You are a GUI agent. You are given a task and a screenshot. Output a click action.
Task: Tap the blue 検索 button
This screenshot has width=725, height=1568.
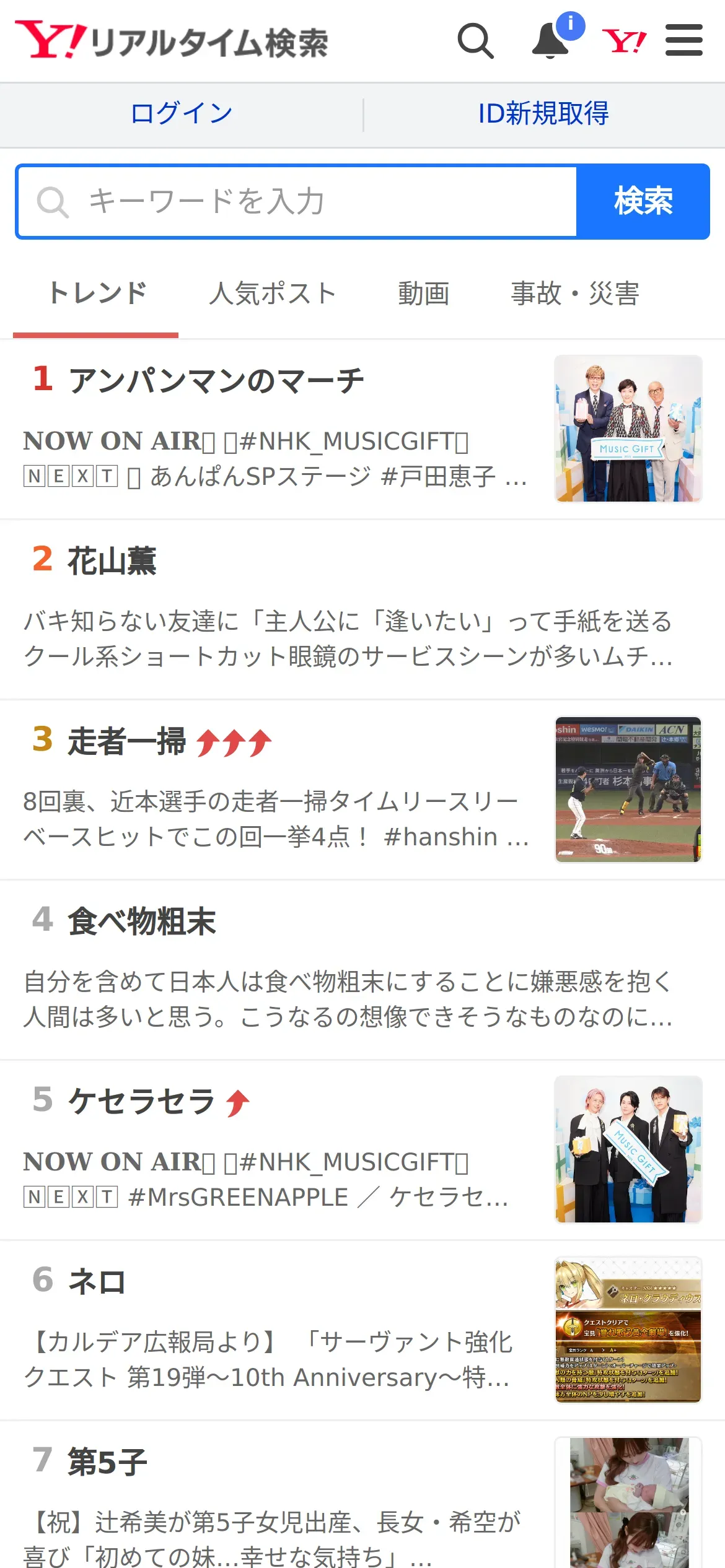click(643, 202)
